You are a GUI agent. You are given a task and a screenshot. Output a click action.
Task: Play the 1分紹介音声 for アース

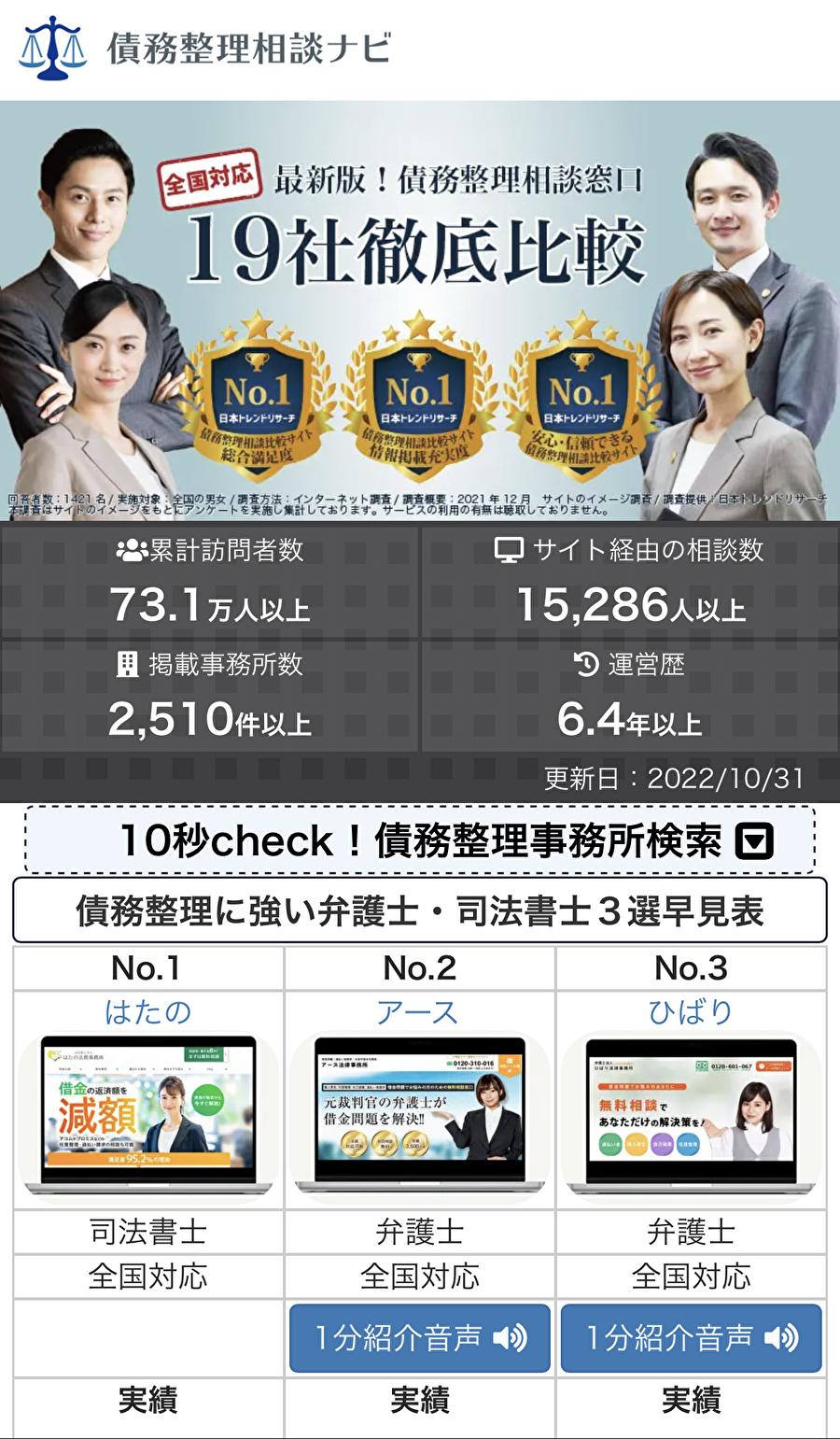click(420, 1338)
